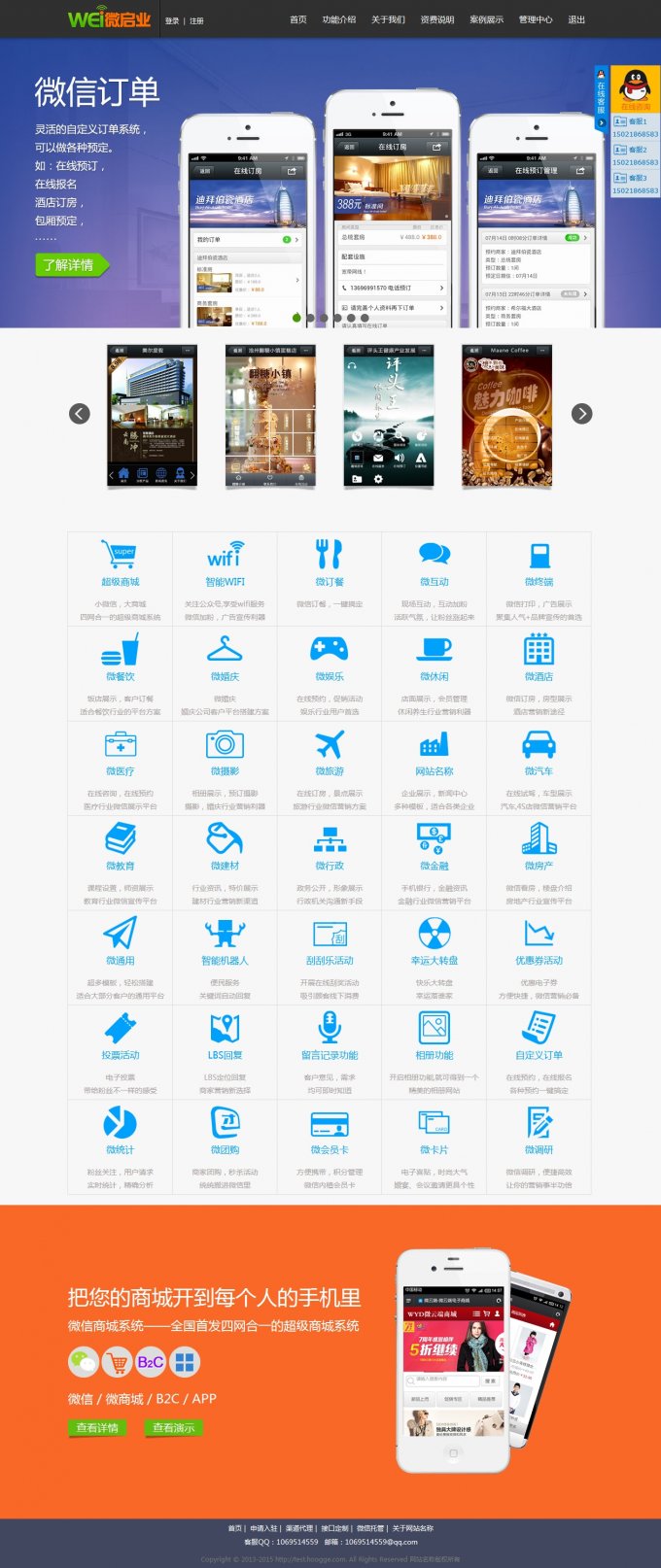Contact 客服1 in online service panel
This screenshot has height=1568, width=661.
635,121
